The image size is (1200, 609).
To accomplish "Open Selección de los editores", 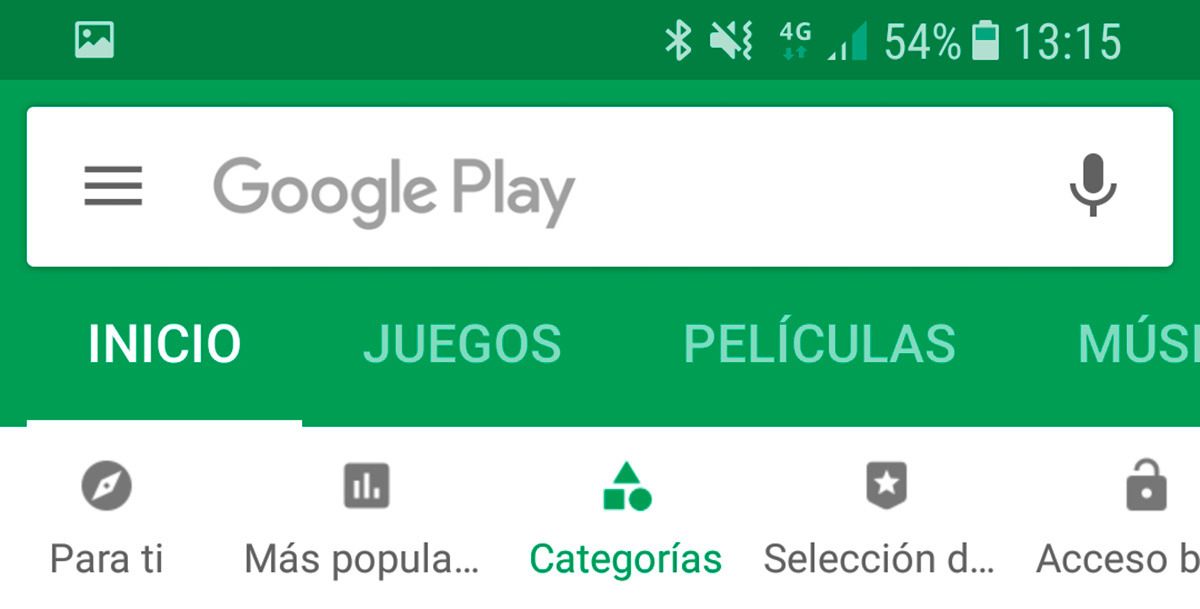I will click(x=880, y=520).
